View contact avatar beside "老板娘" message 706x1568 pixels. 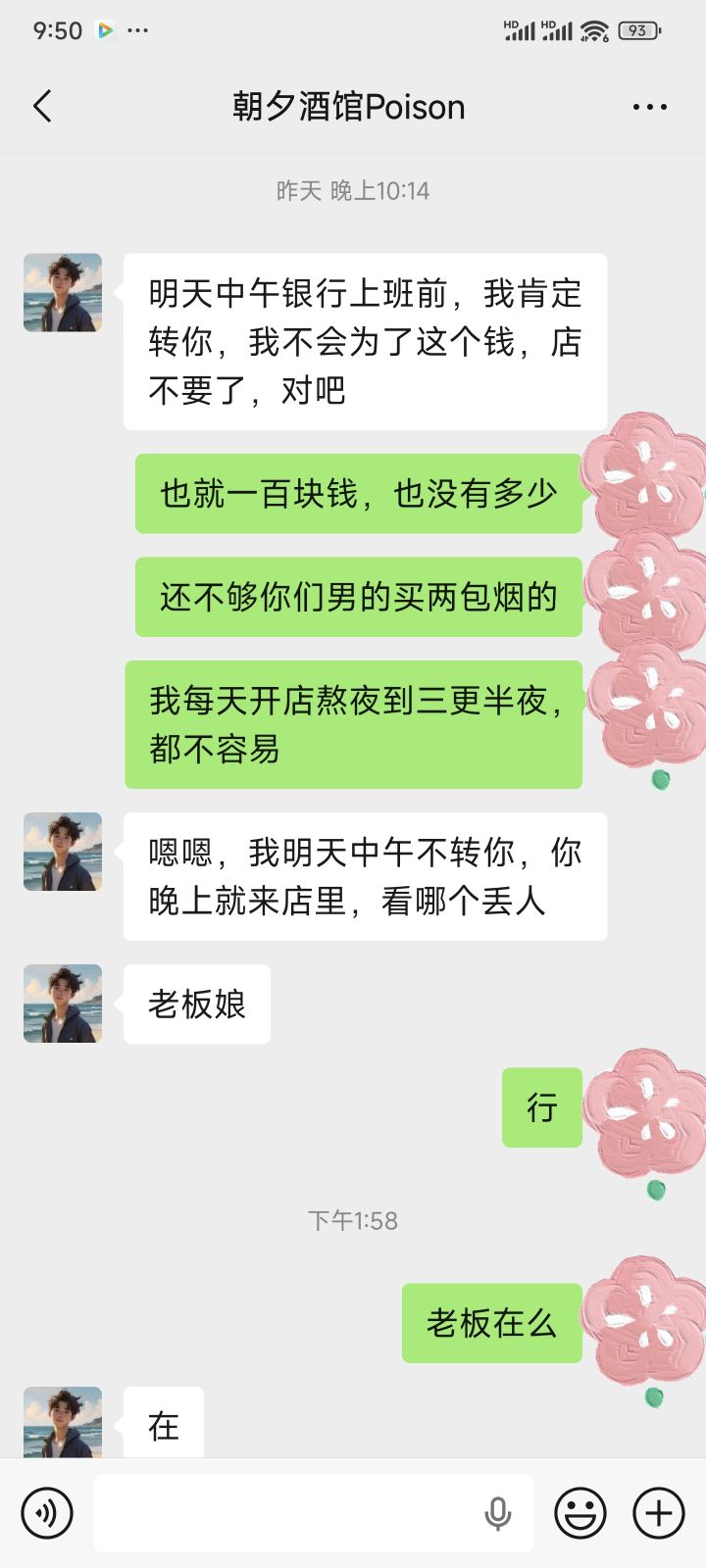[x=63, y=1004]
